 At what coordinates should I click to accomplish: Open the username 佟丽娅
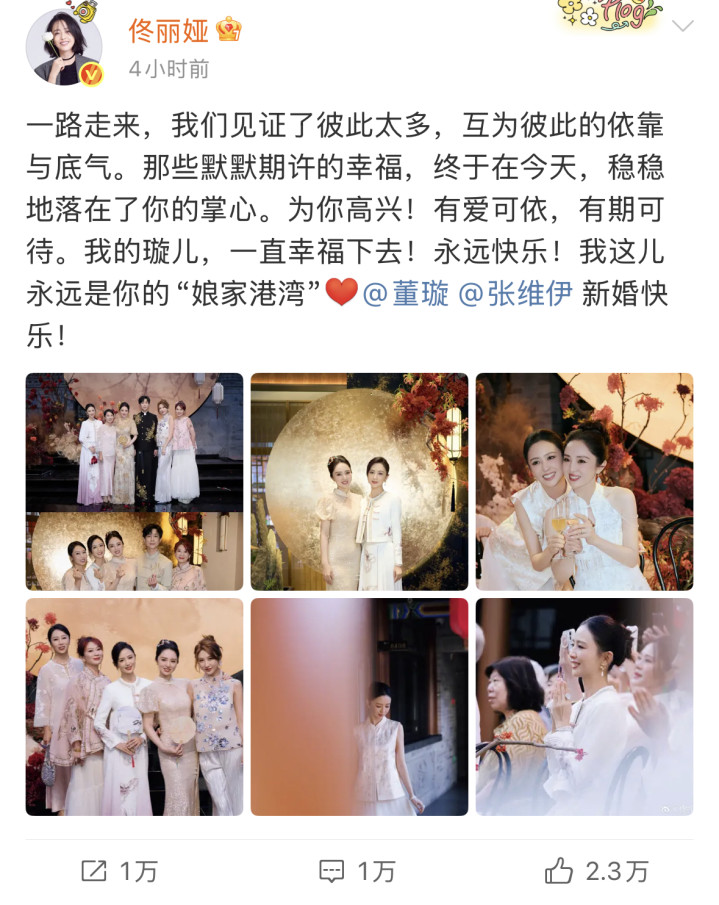click(168, 31)
